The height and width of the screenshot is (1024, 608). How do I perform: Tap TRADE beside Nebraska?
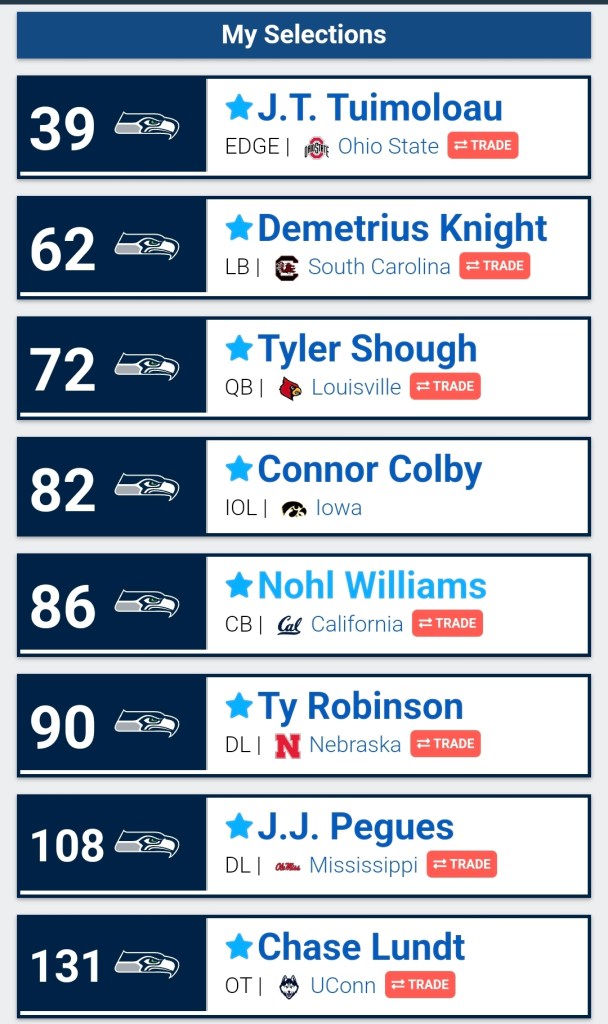(445, 743)
